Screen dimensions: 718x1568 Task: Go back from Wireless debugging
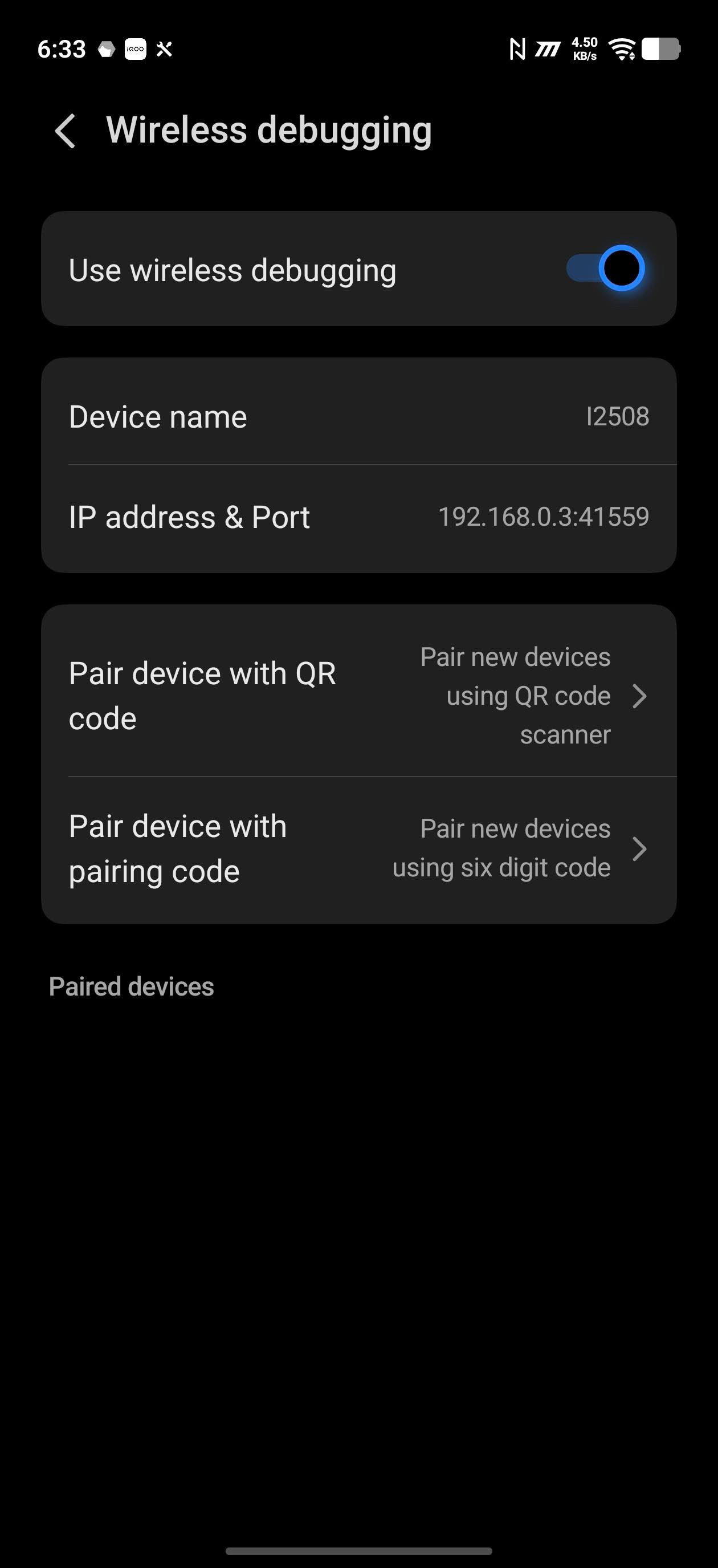65,131
